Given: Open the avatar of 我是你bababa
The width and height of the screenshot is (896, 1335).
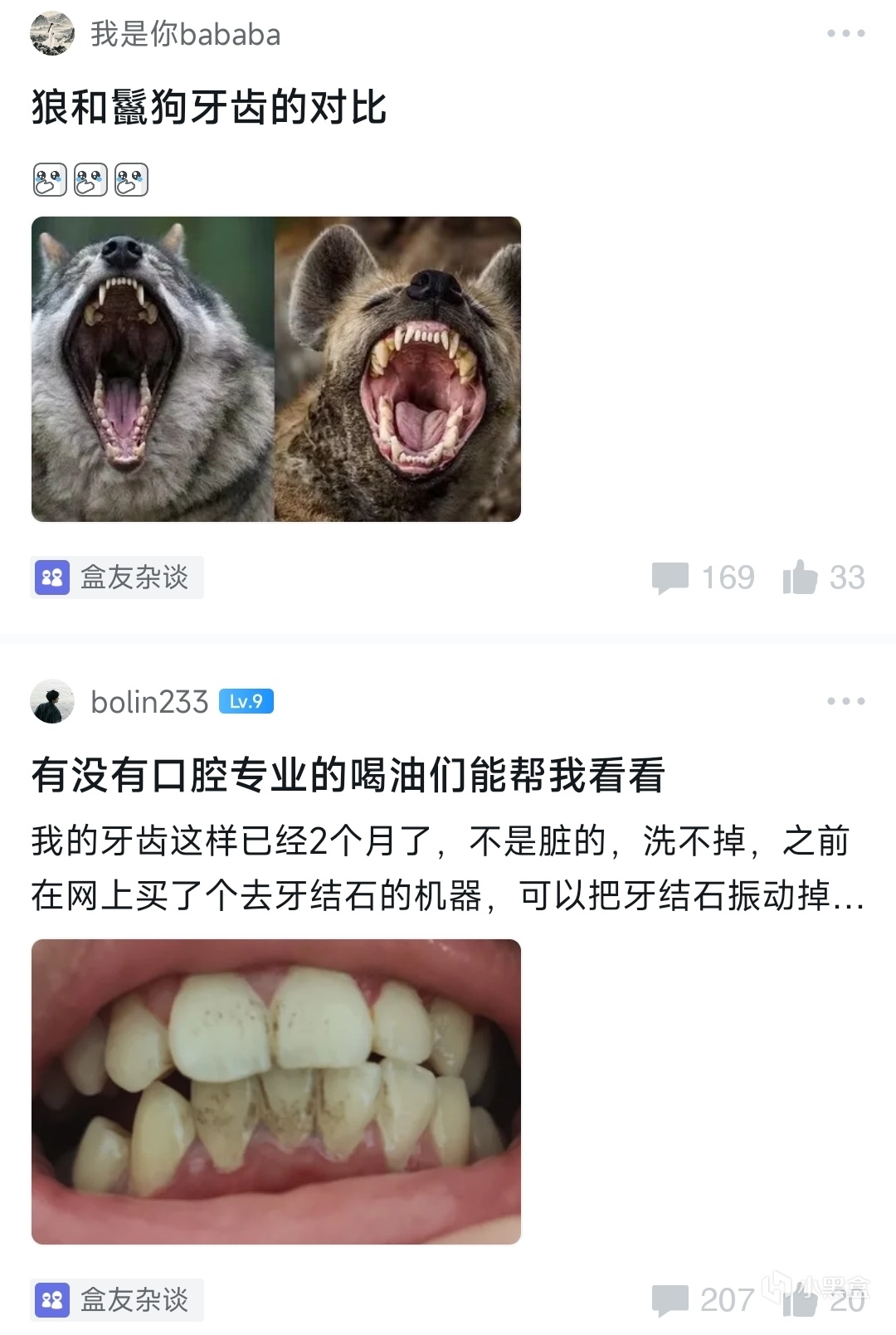Looking at the screenshot, I should 51,34.
